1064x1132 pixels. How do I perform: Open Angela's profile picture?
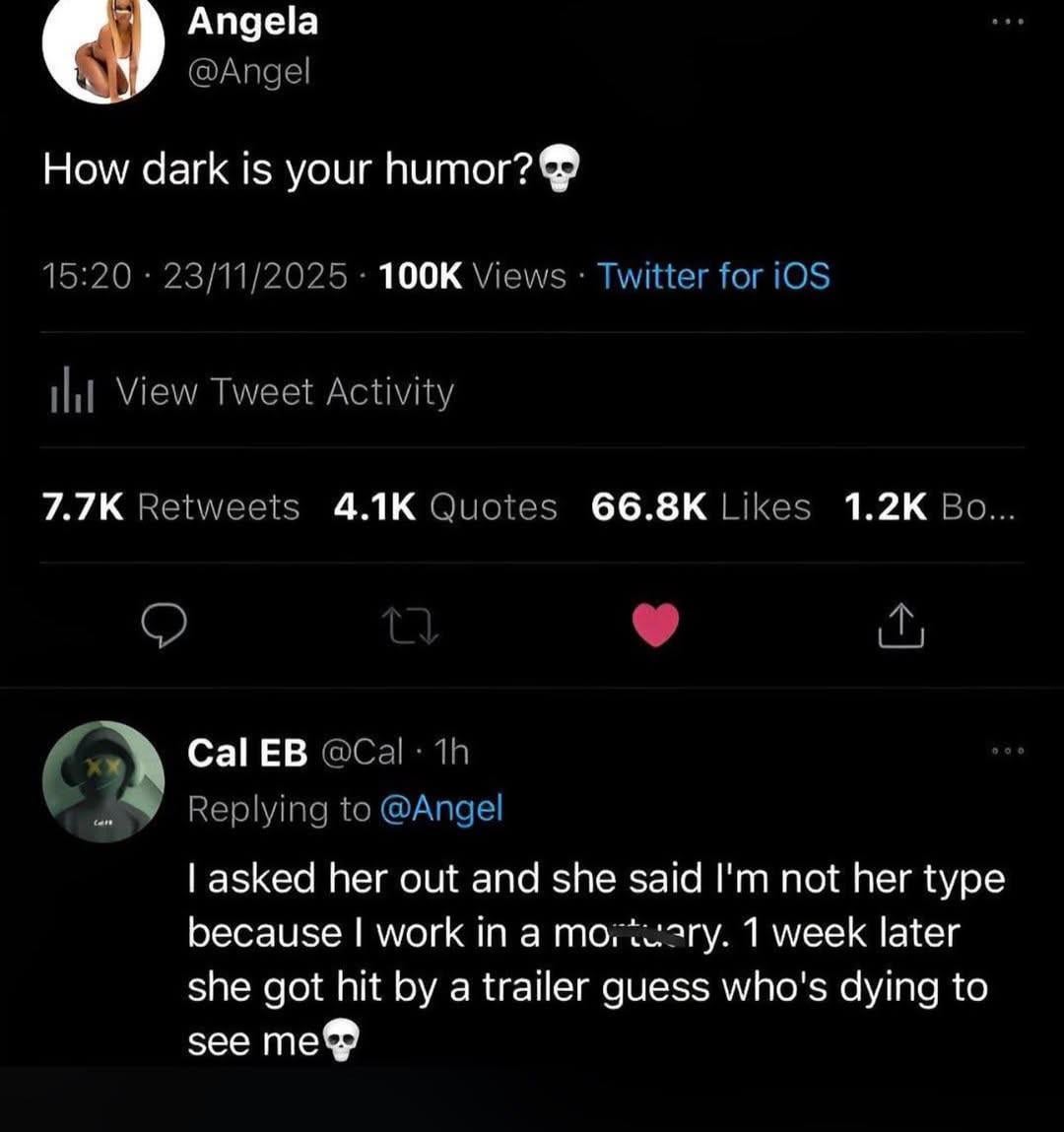[x=103, y=47]
